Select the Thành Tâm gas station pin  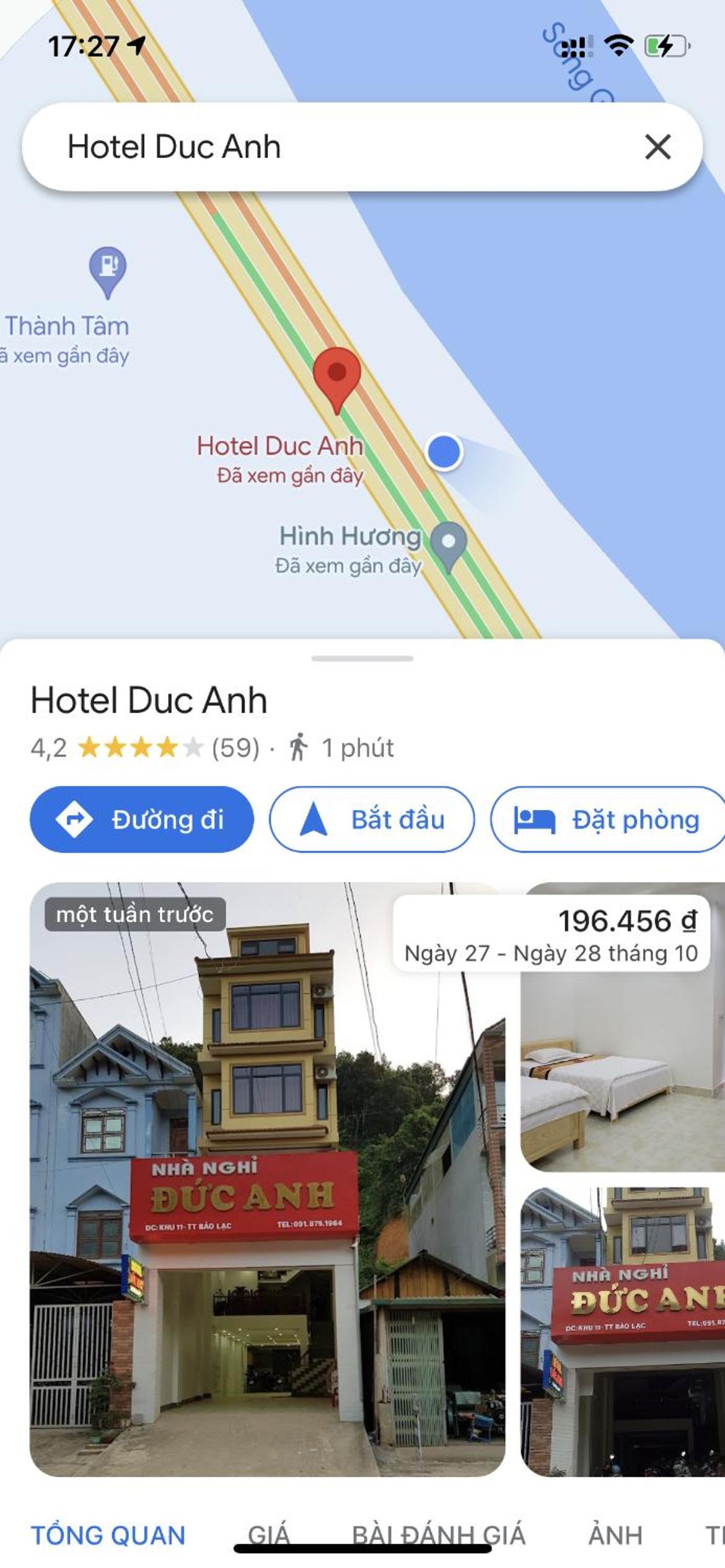click(x=108, y=270)
